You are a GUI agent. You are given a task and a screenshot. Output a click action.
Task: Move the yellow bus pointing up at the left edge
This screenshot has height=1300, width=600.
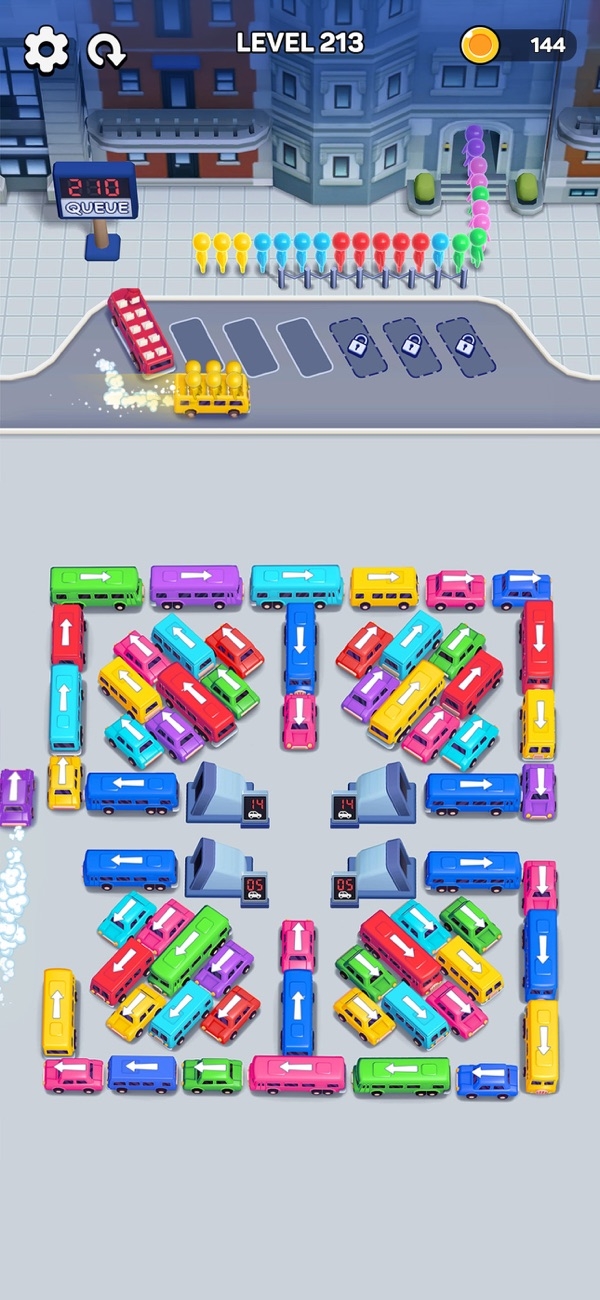pos(58,1010)
